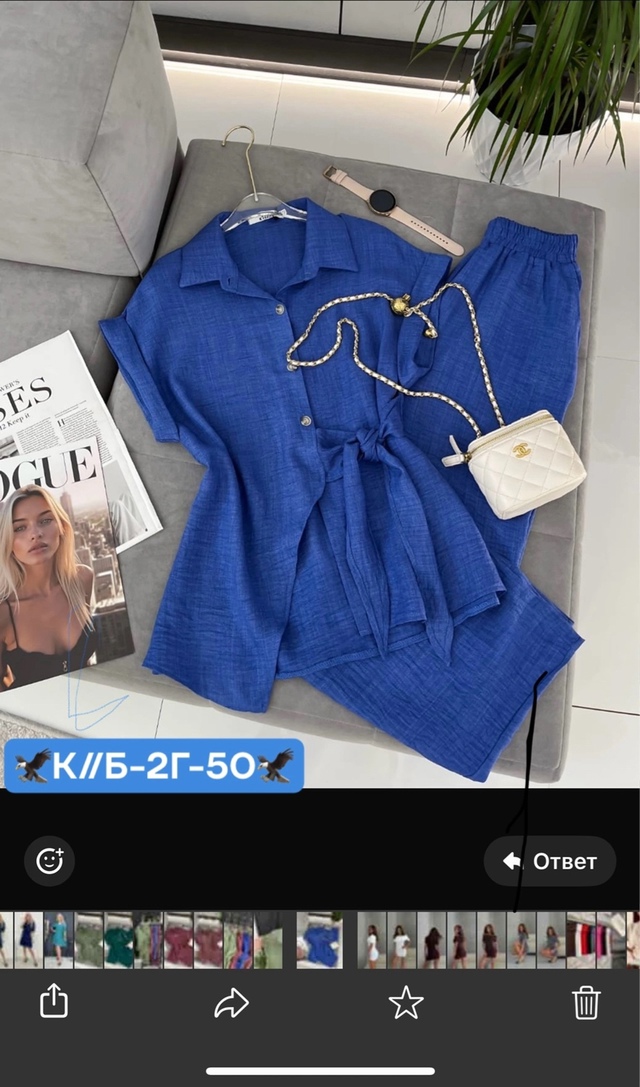Delete the photo with the trash icon
The width and height of the screenshot is (640, 1087).
coord(586,1002)
